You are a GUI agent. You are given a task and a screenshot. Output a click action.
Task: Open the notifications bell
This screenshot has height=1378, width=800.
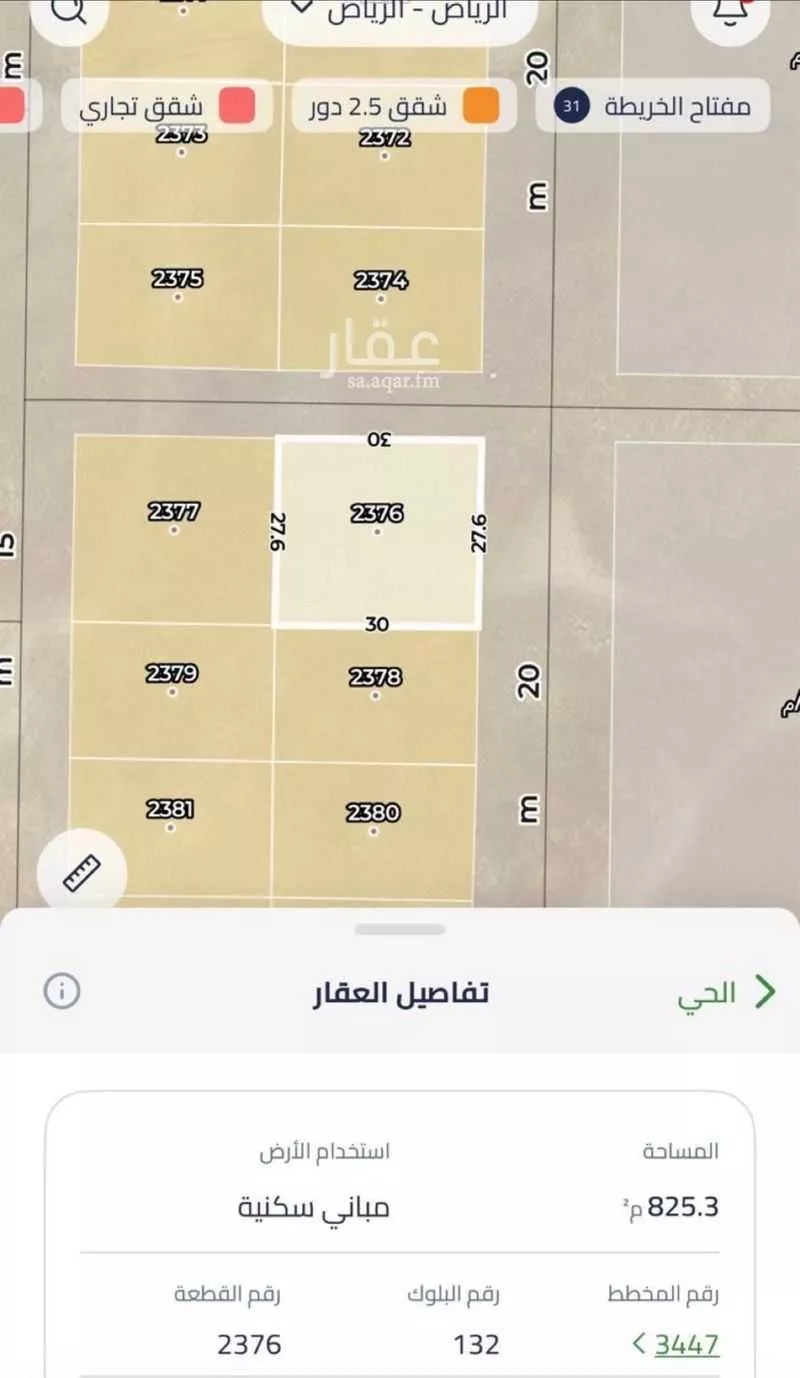click(x=731, y=14)
